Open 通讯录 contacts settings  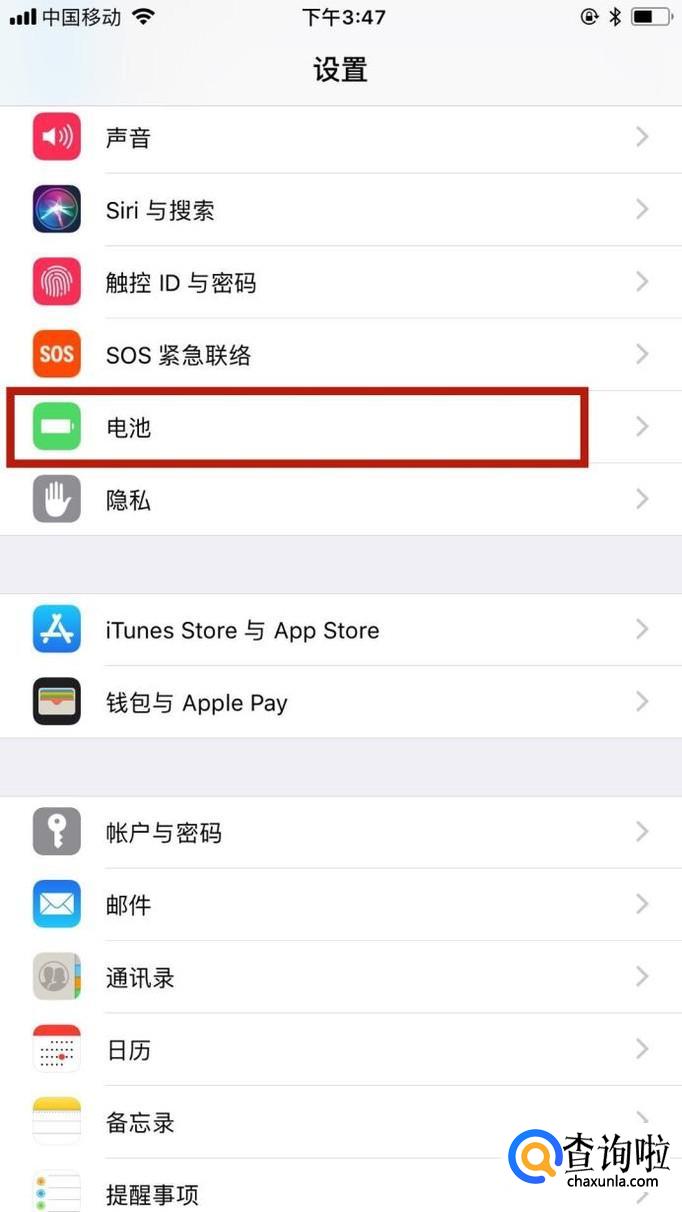pyautogui.click(x=341, y=977)
